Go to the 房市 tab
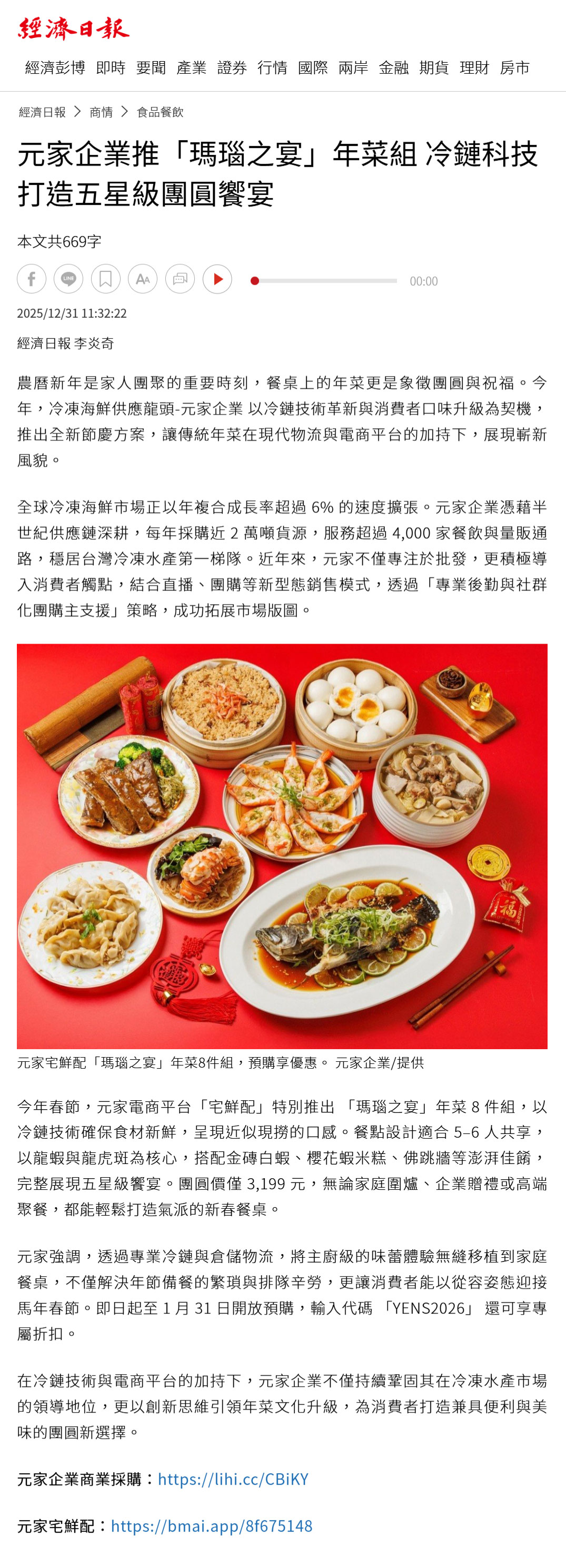The height and width of the screenshot is (1568, 566). coord(515,67)
